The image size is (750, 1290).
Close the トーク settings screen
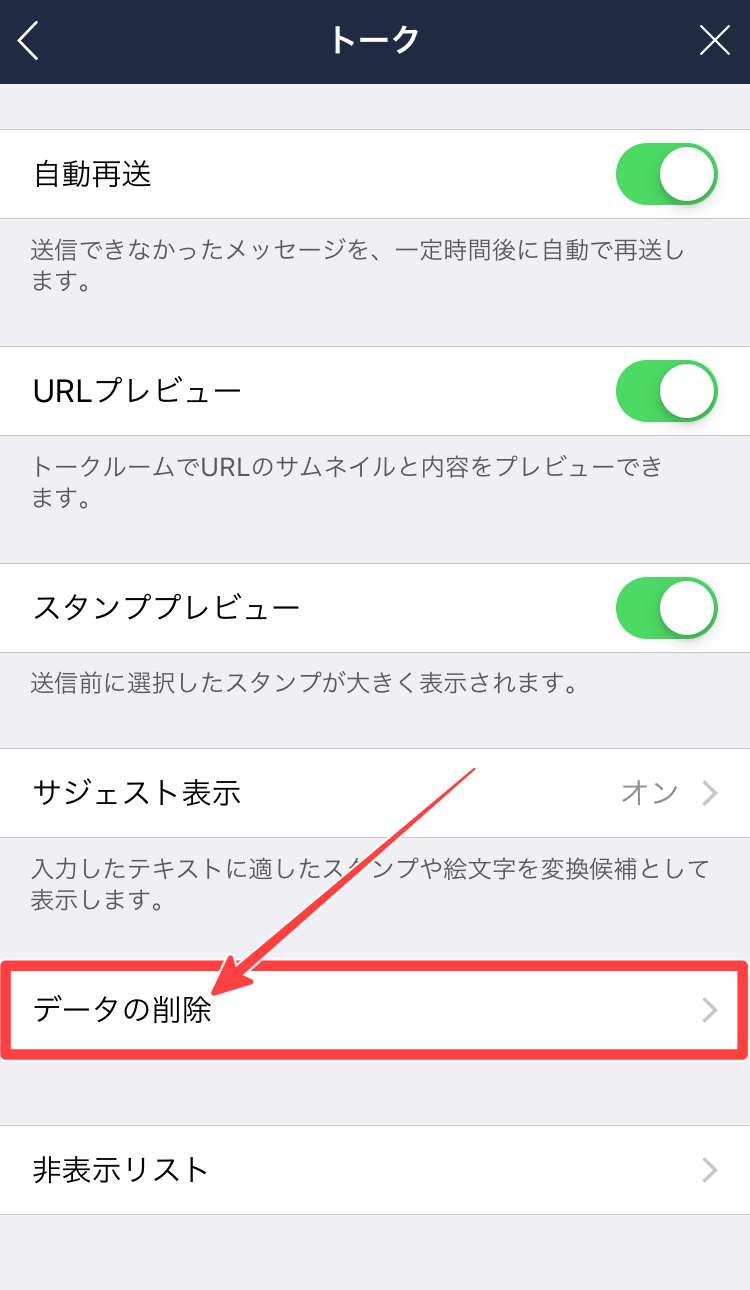(x=714, y=41)
